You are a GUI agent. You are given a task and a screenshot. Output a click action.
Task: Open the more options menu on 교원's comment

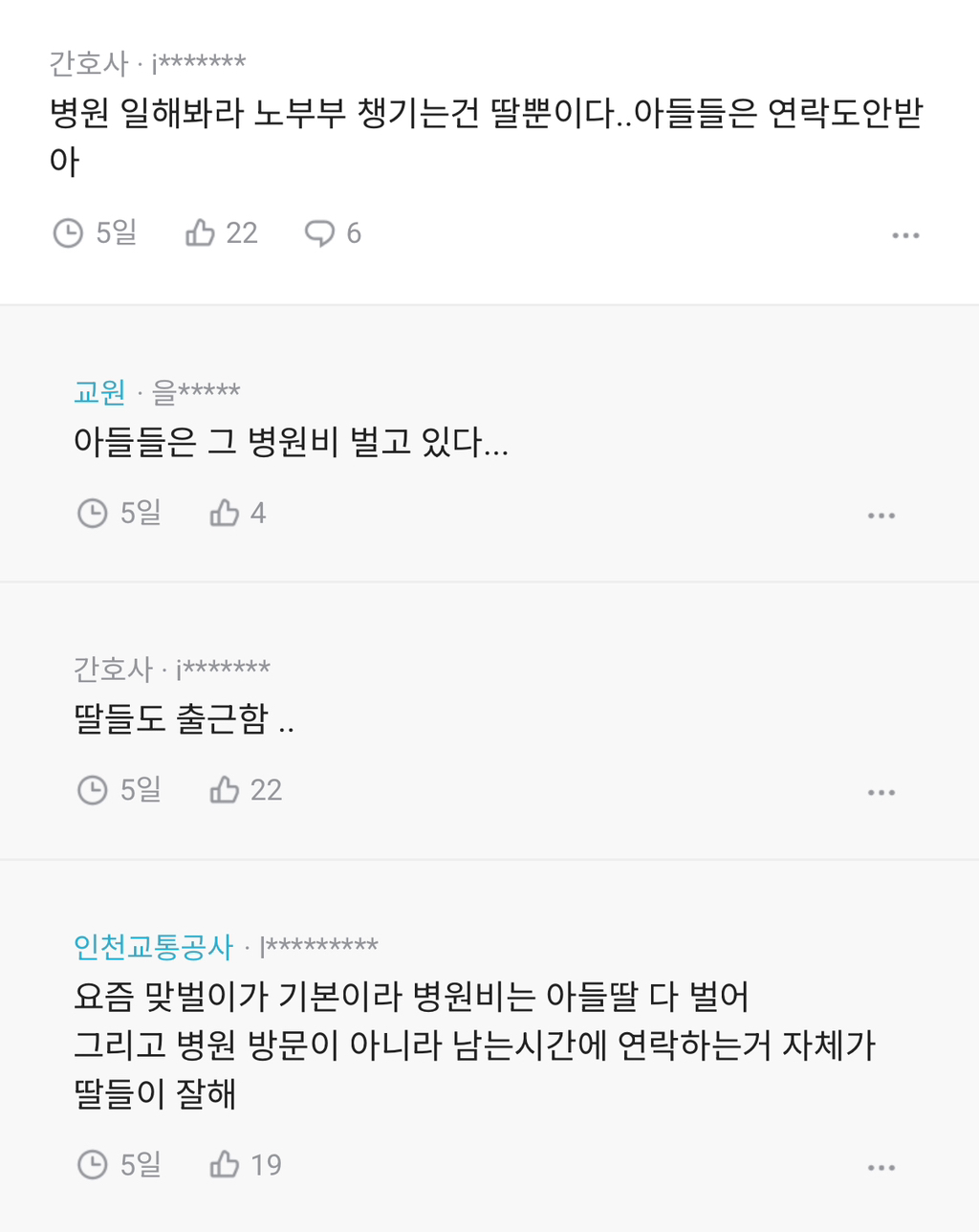tap(880, 515)
